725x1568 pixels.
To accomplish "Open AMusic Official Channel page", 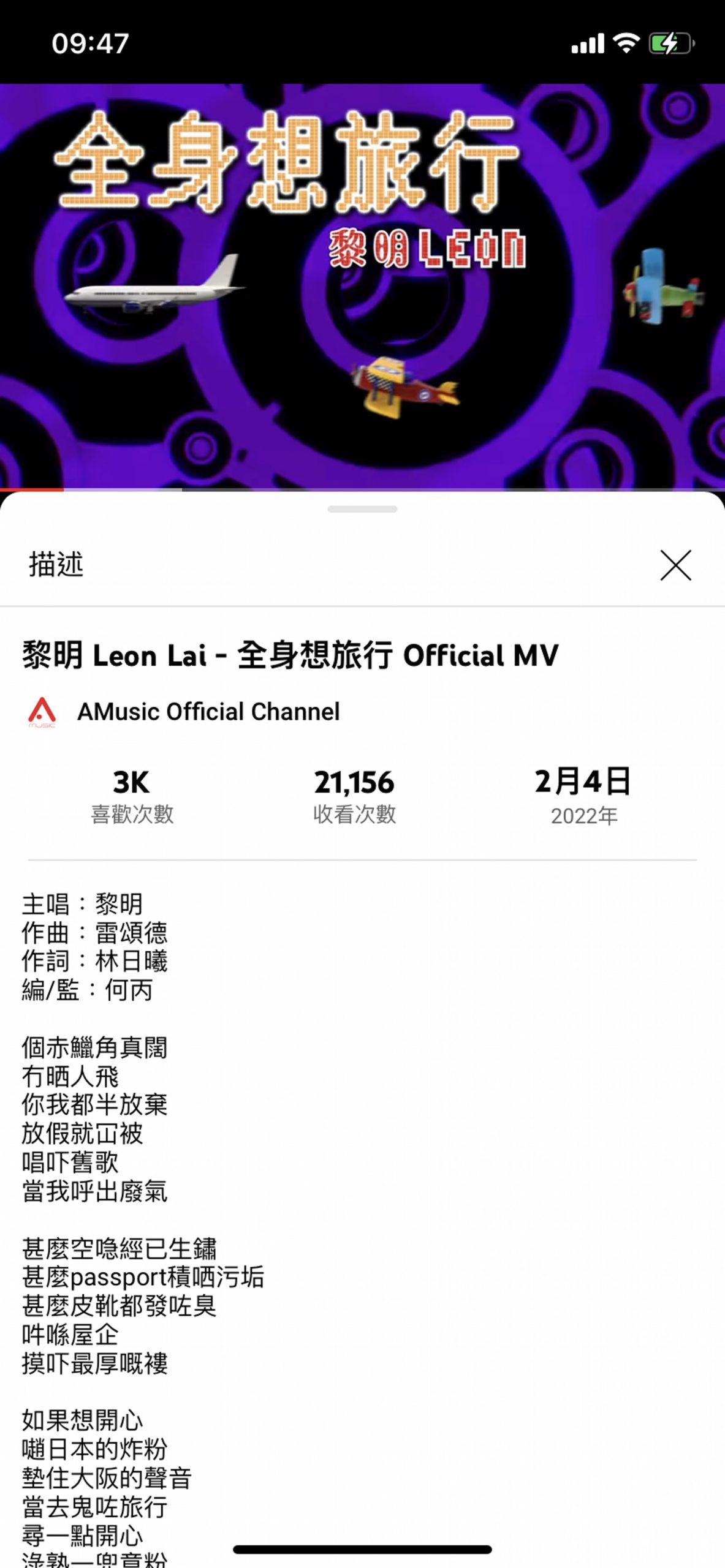I will (207, 712).
